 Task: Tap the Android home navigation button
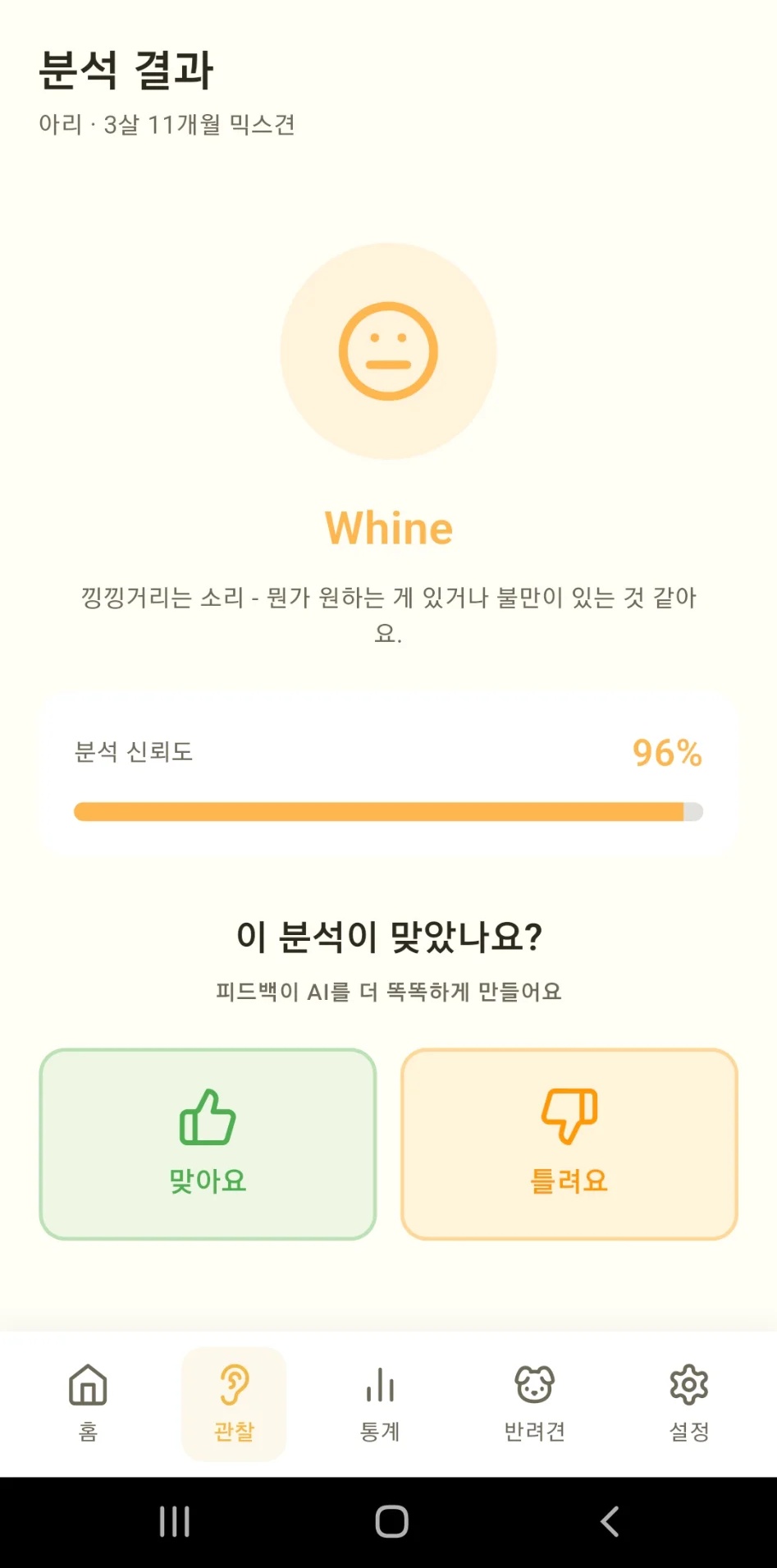[x=392, y=1521]
